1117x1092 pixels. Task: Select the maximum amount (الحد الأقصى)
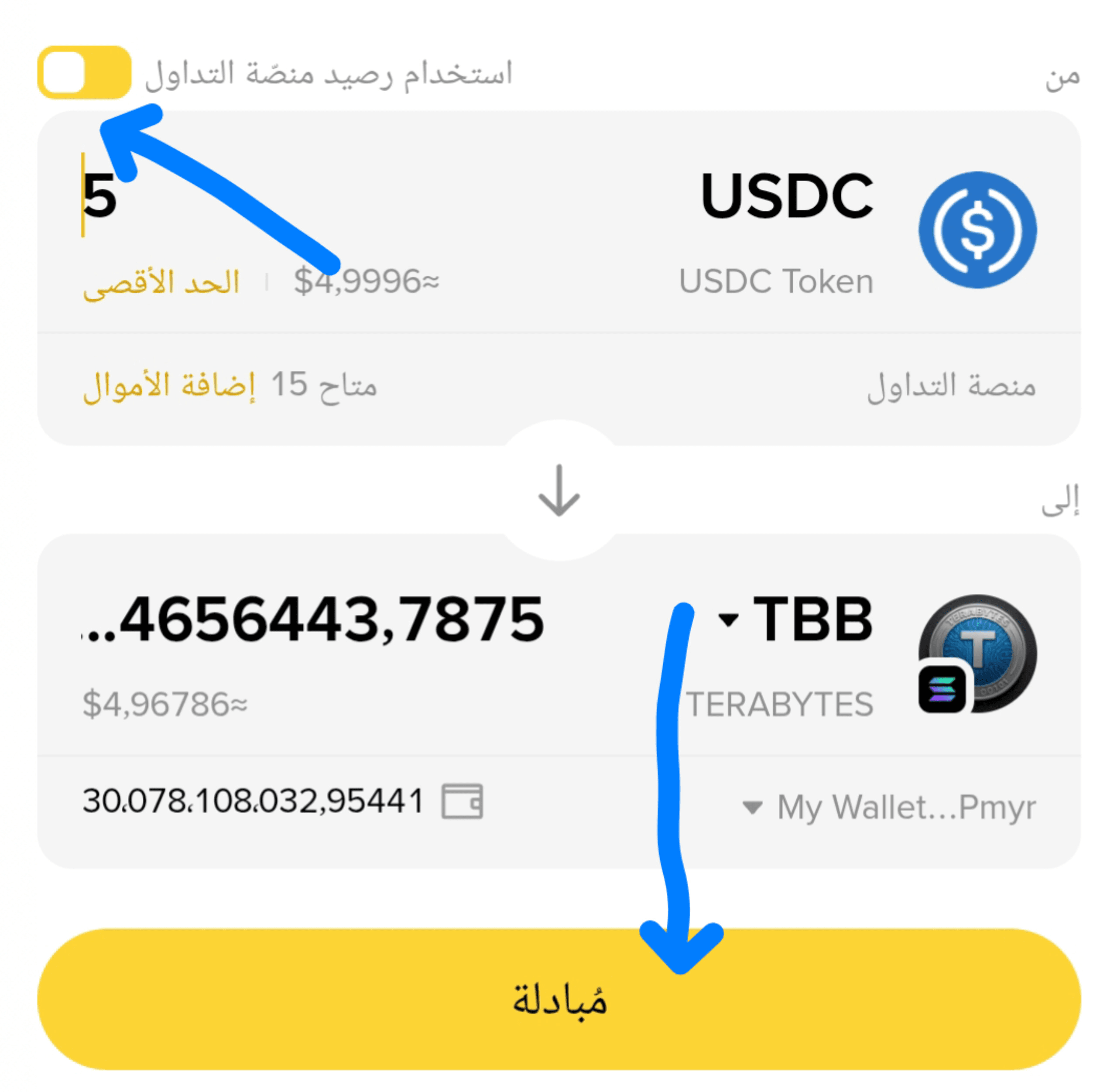[161, 283]
